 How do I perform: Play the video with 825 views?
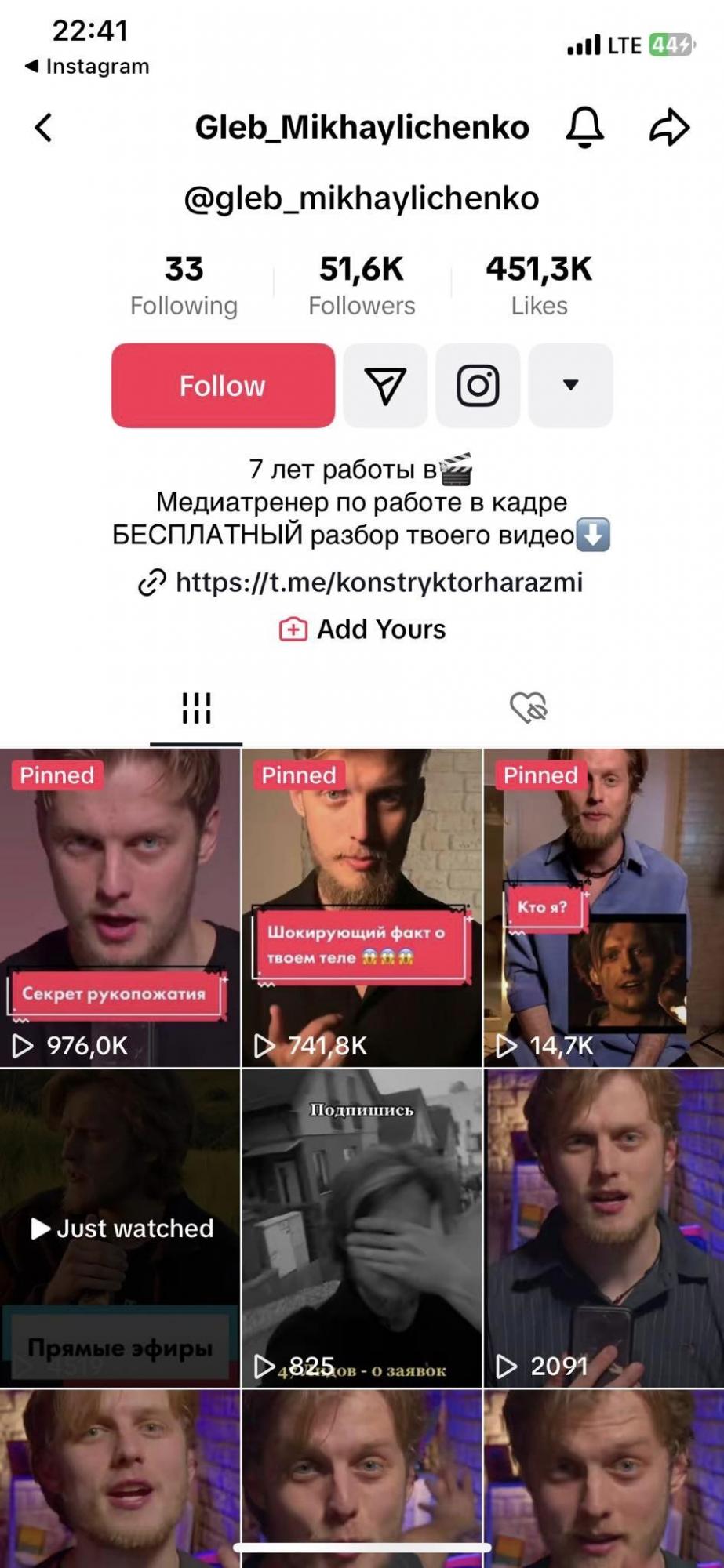(362, 1227)
